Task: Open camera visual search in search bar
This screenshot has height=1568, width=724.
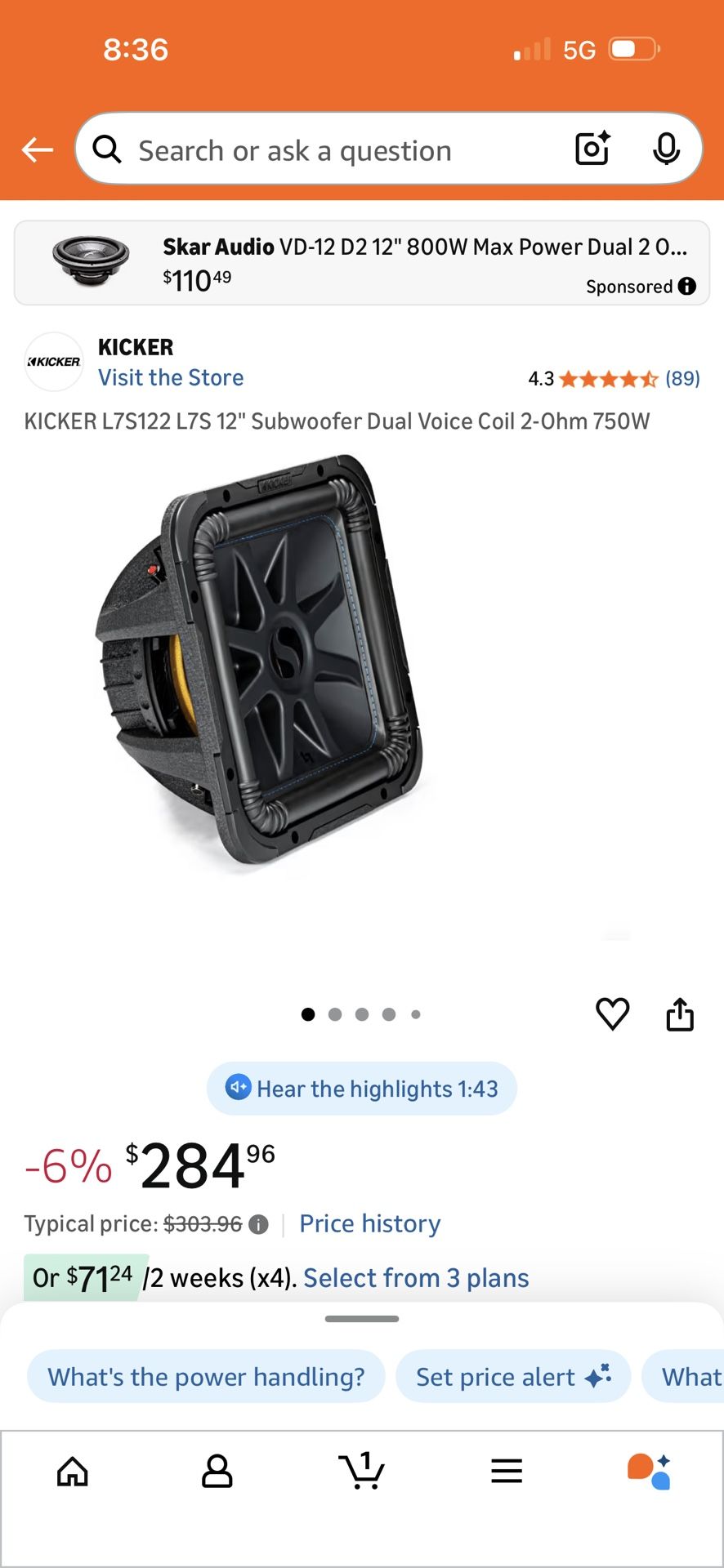Action: (x=592, y=149)
